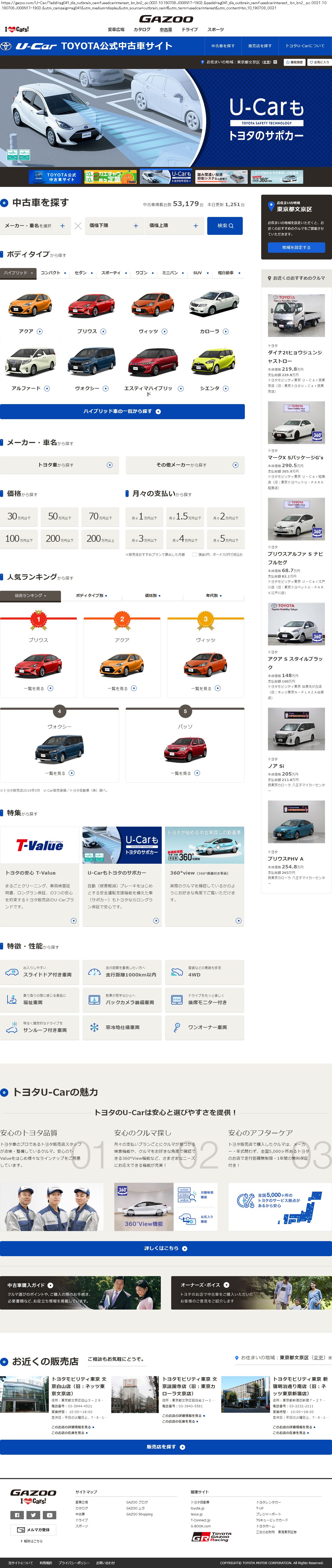Choose 価格上限 maximum price

174,226
